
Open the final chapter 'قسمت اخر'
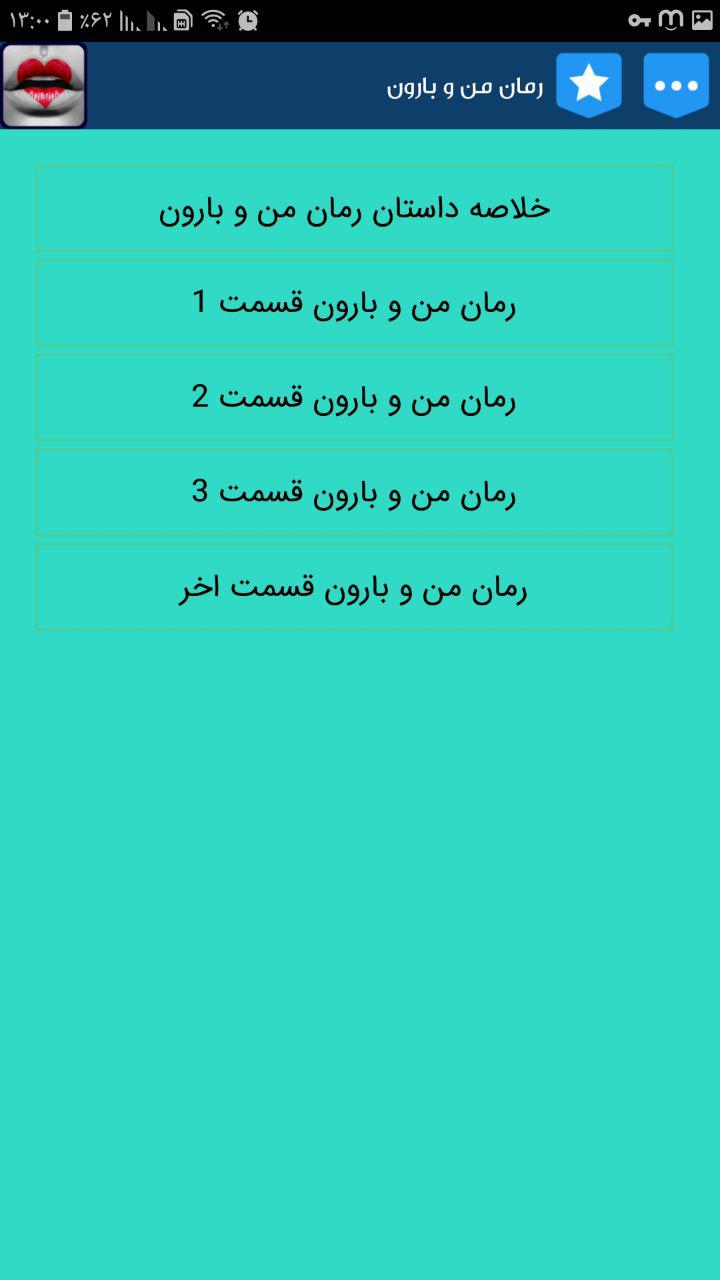[354, 586]
